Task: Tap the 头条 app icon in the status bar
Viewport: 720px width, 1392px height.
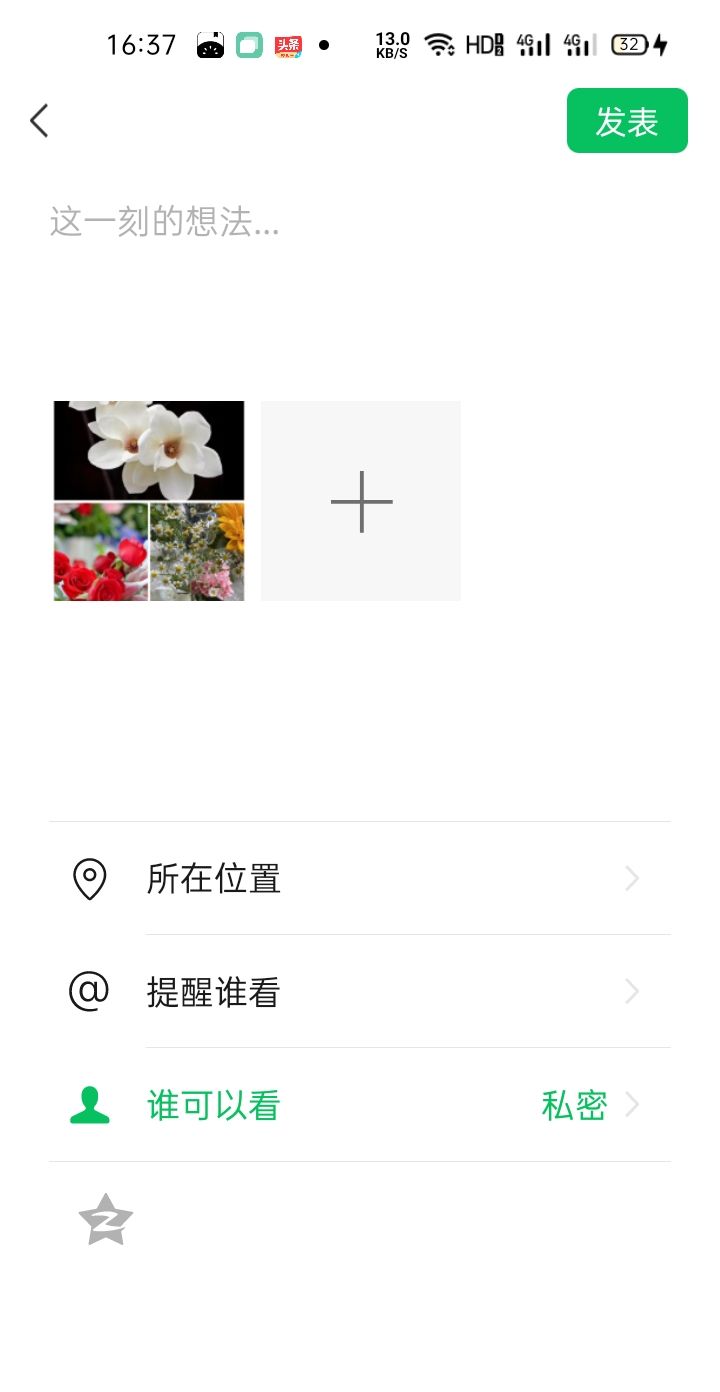Action: tap(288, 44)
